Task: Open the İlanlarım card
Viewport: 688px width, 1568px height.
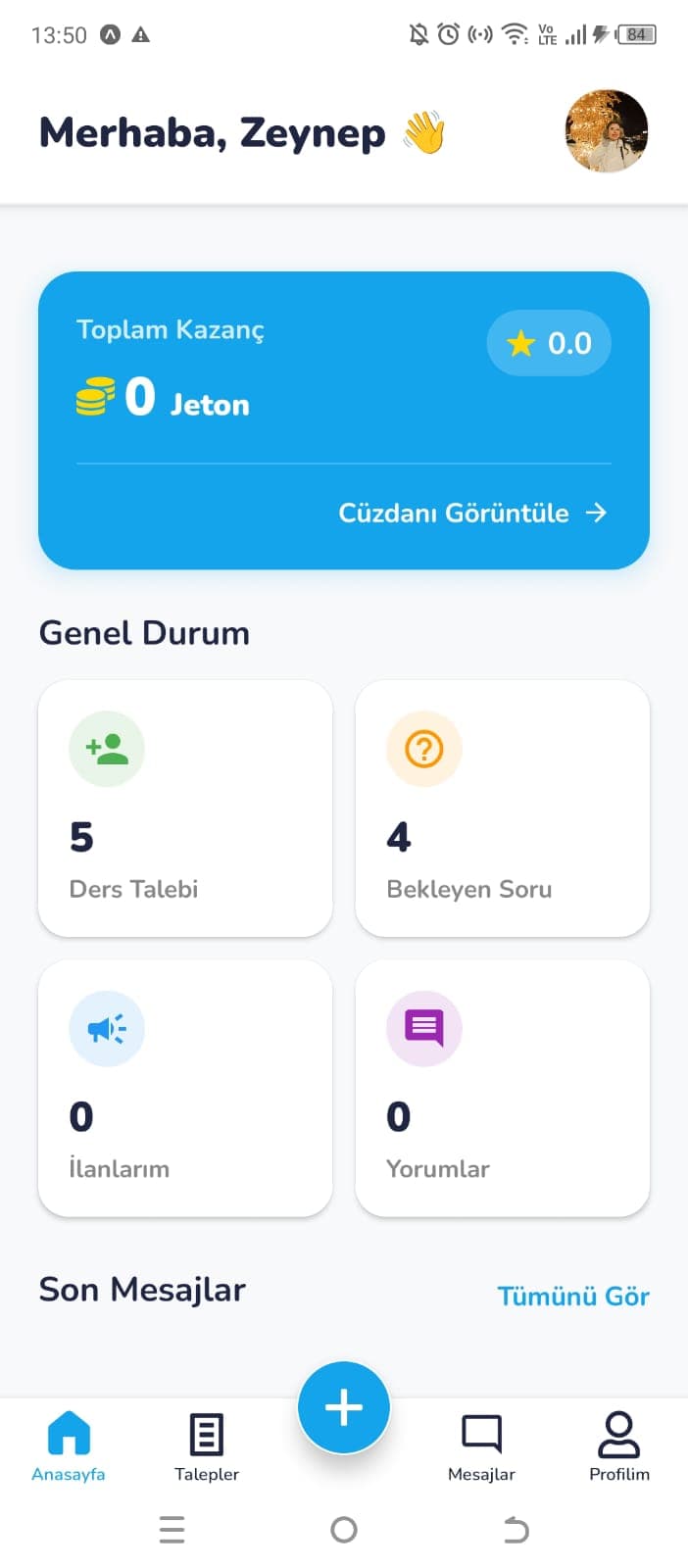Action: coord(185,1088)
